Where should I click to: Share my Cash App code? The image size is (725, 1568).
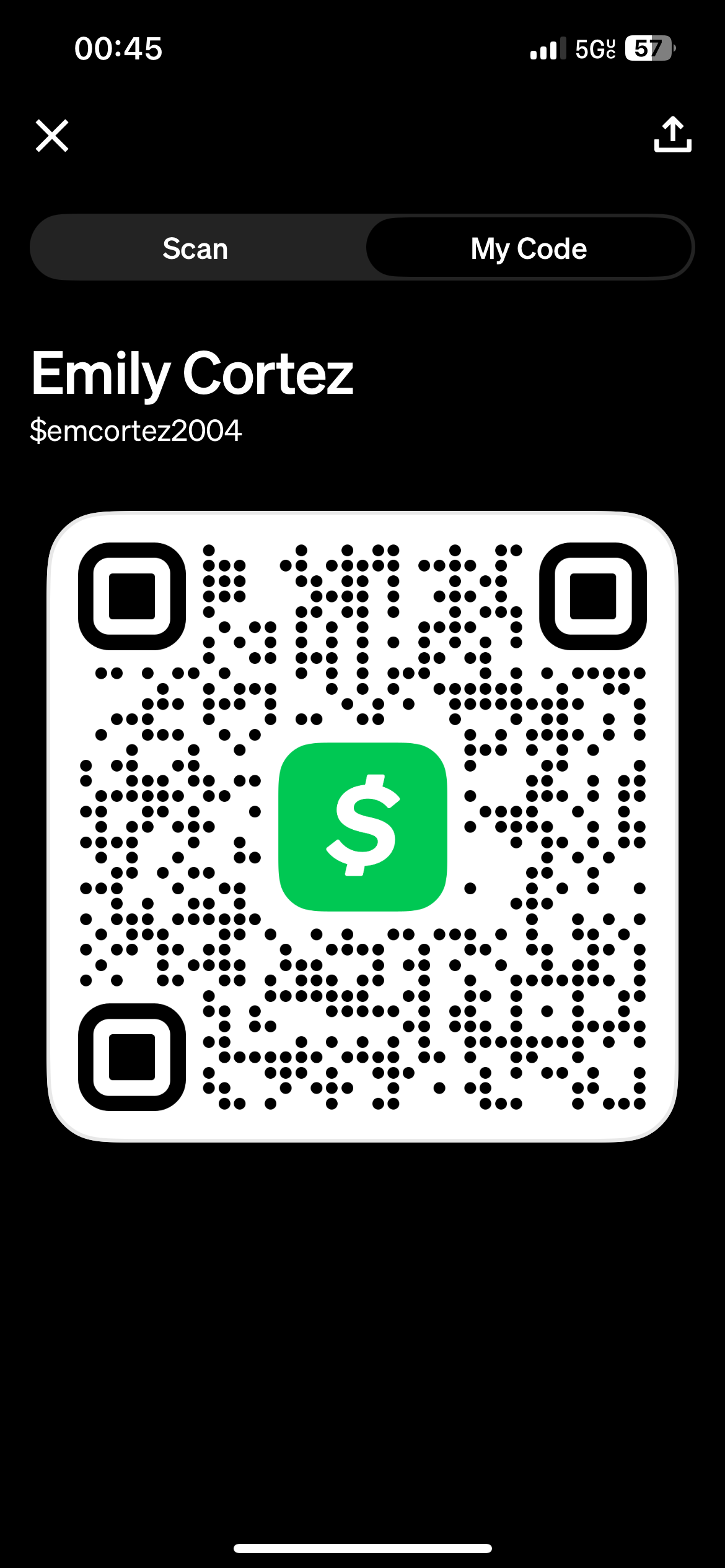[x=672, y=134]
